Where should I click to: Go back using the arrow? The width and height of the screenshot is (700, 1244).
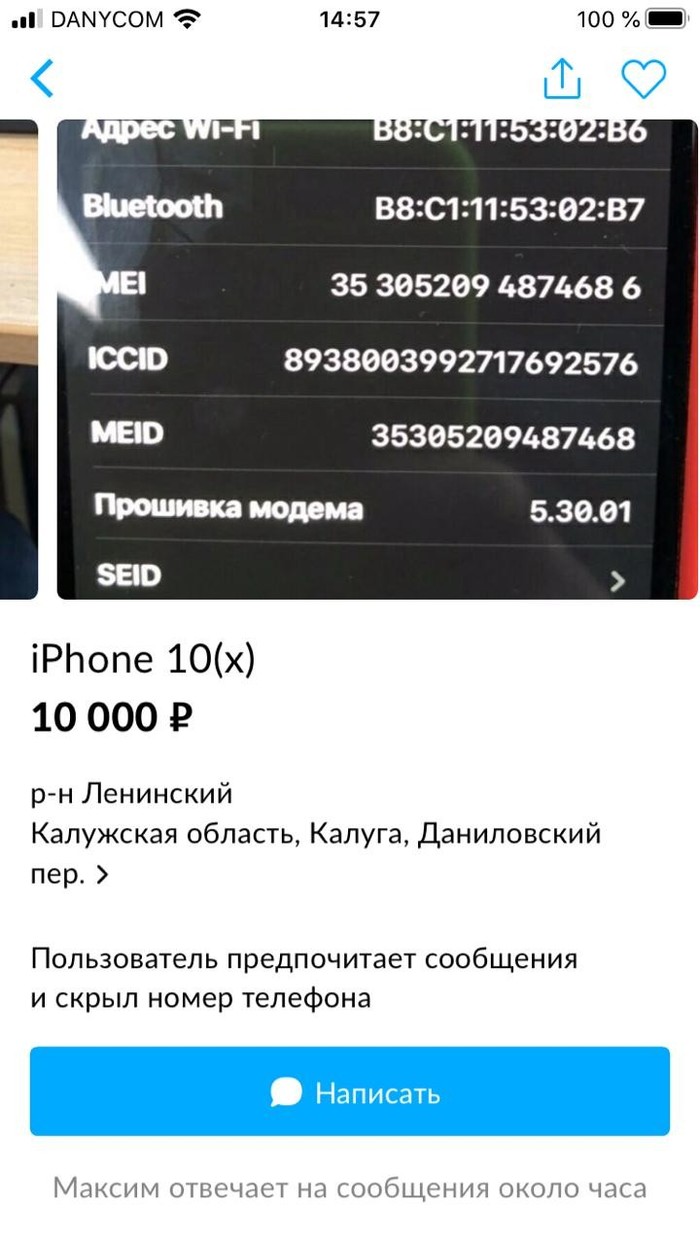click(42, 78)
